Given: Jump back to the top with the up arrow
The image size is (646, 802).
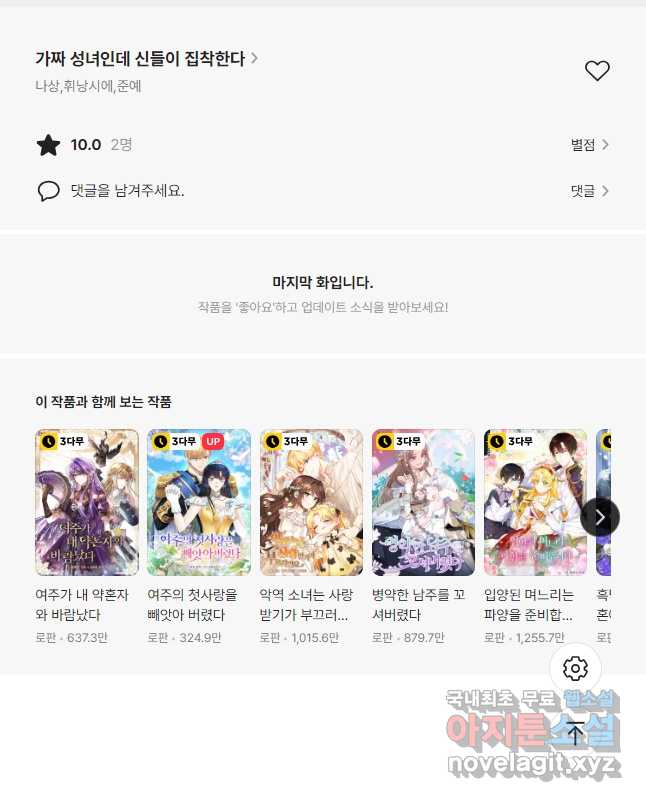Looking at the screenshot, I should pos(575,734).
